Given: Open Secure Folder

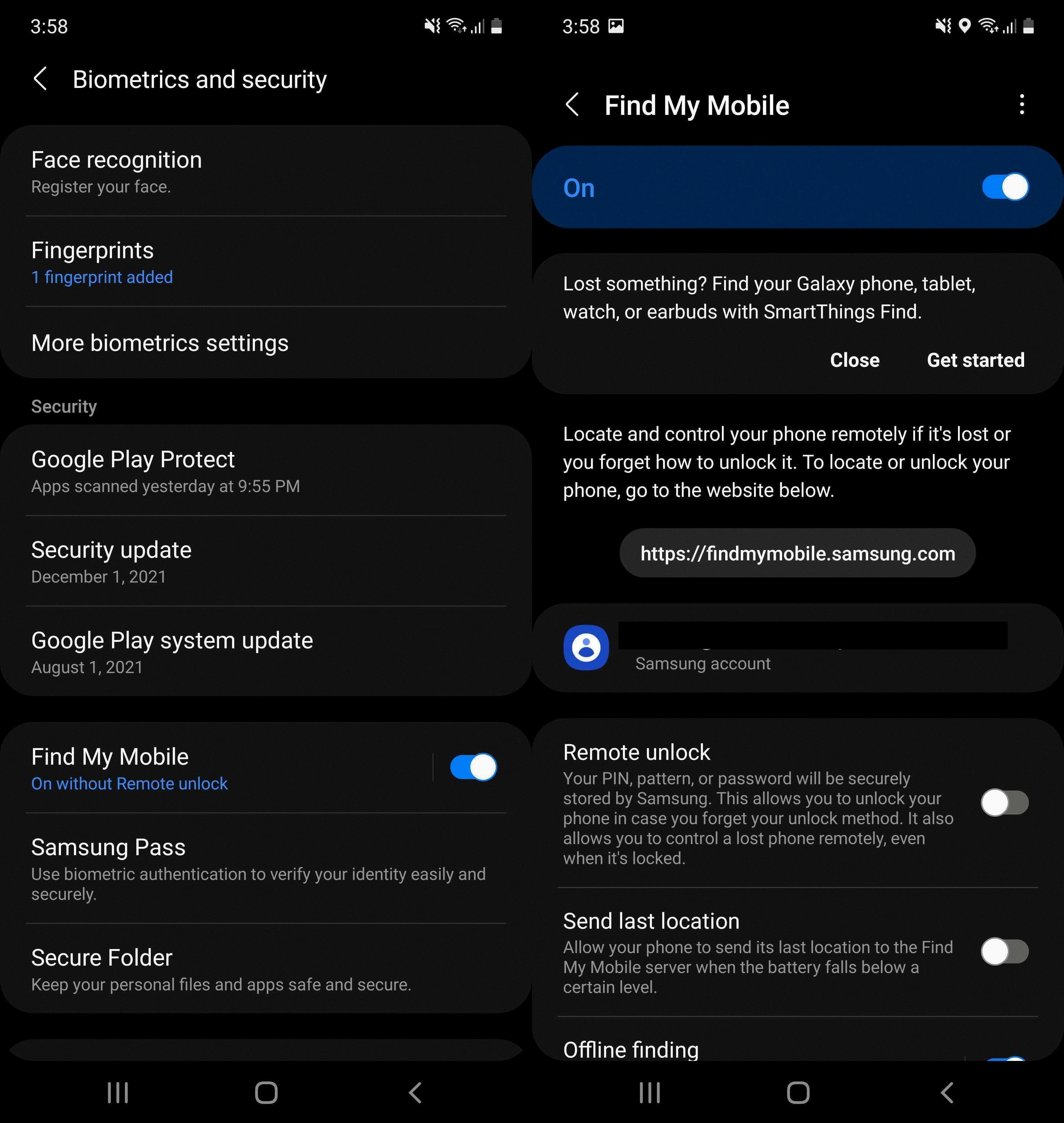Looking at the screenshot, I should (265, 969).
